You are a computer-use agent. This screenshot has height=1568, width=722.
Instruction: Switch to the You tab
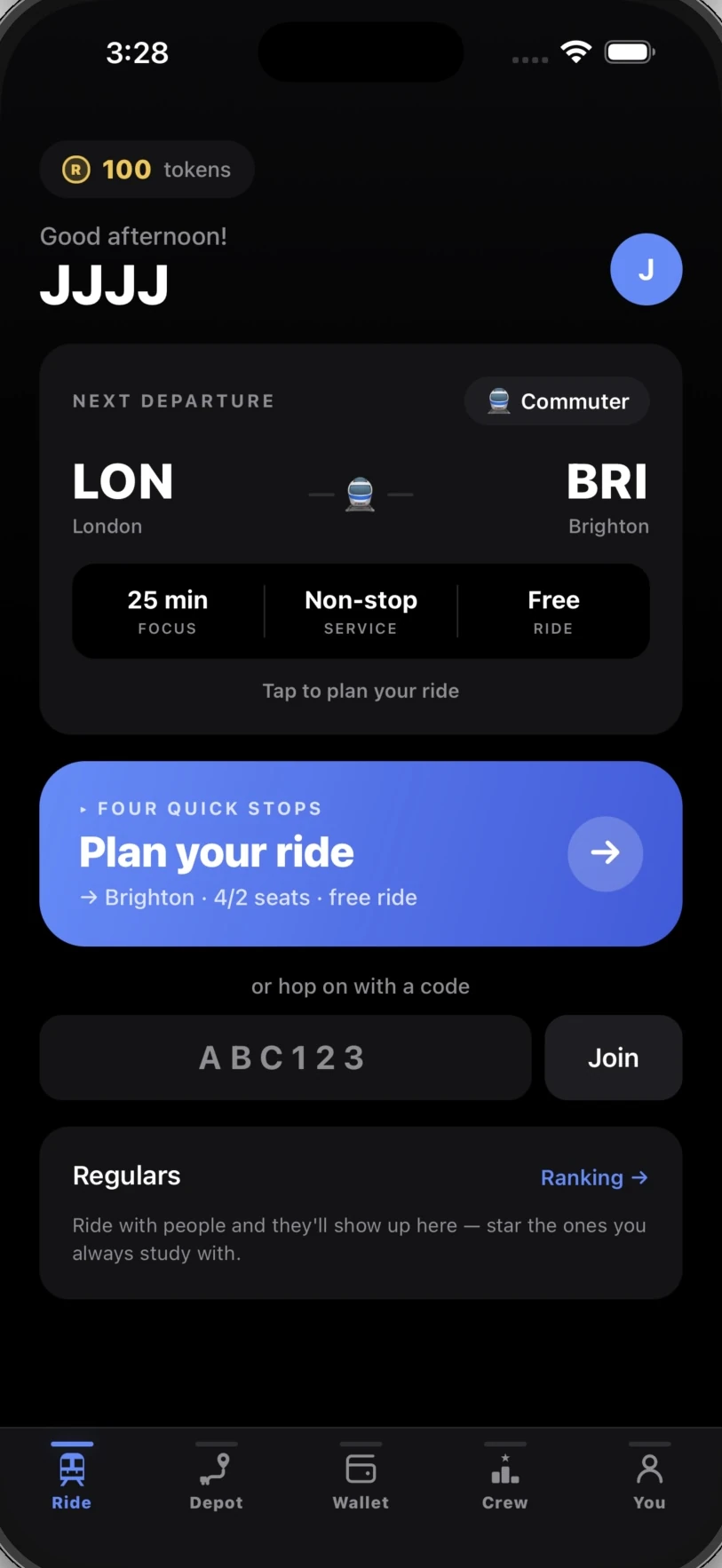(649, 1477)
